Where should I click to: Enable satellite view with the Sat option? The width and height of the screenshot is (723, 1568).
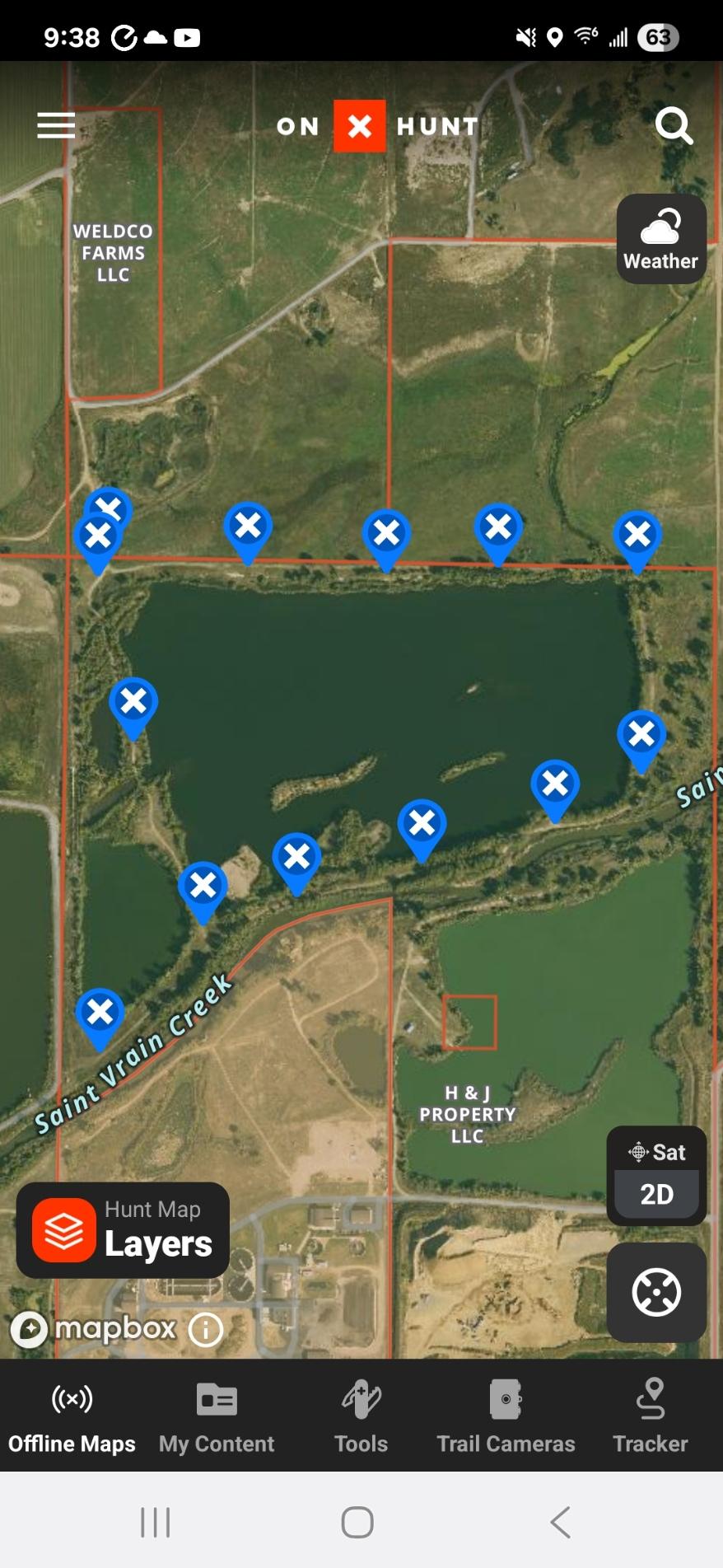656,1151
